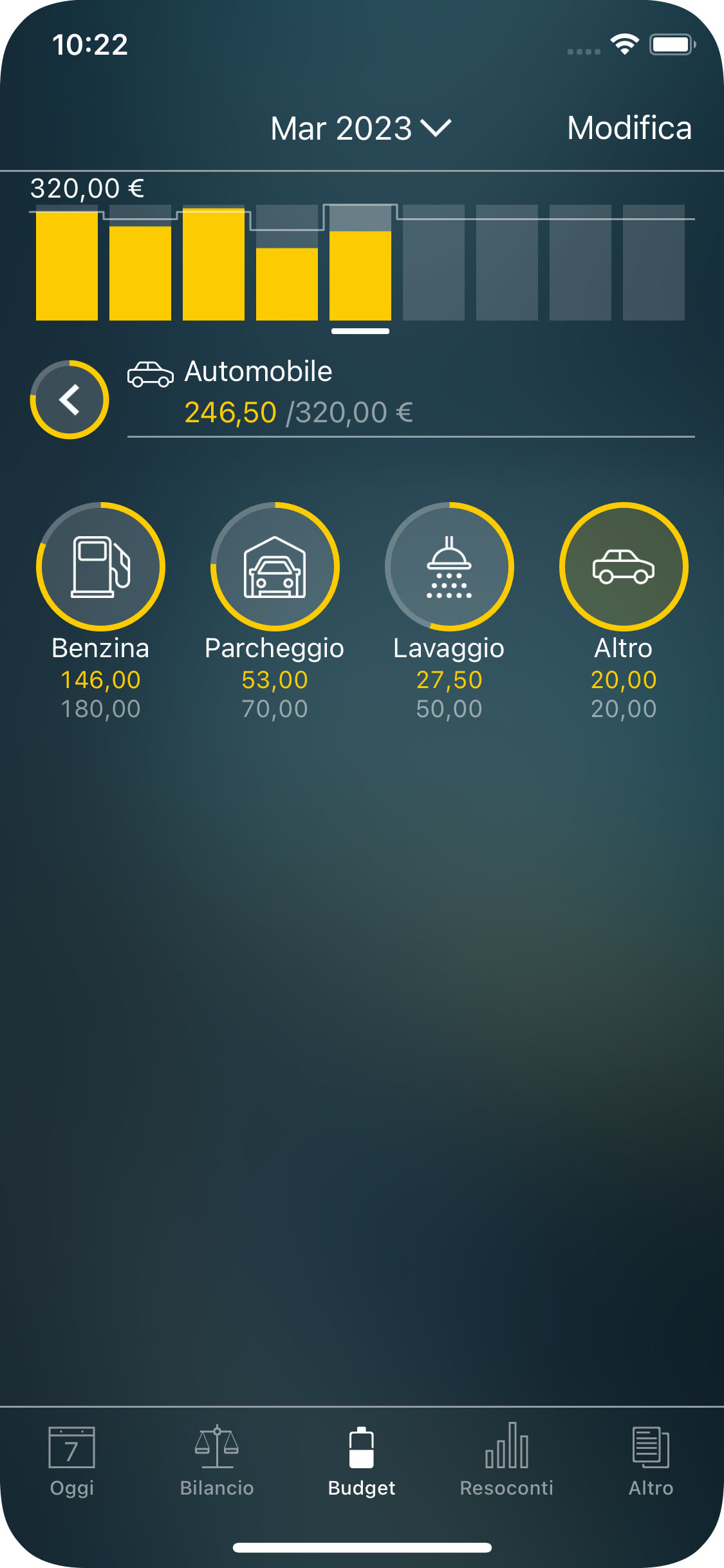Tap the Modifica button
This screenshot has width=724, height=1568.
point(629,127)
